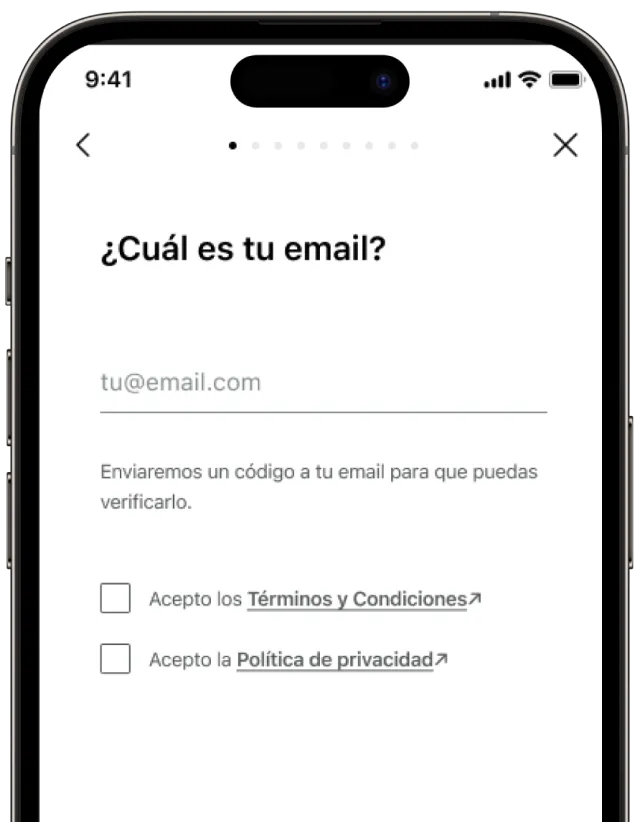This screenshot has width=640, height=822.
Task: Go back with the arrow icon
Action: coord(83,145)
